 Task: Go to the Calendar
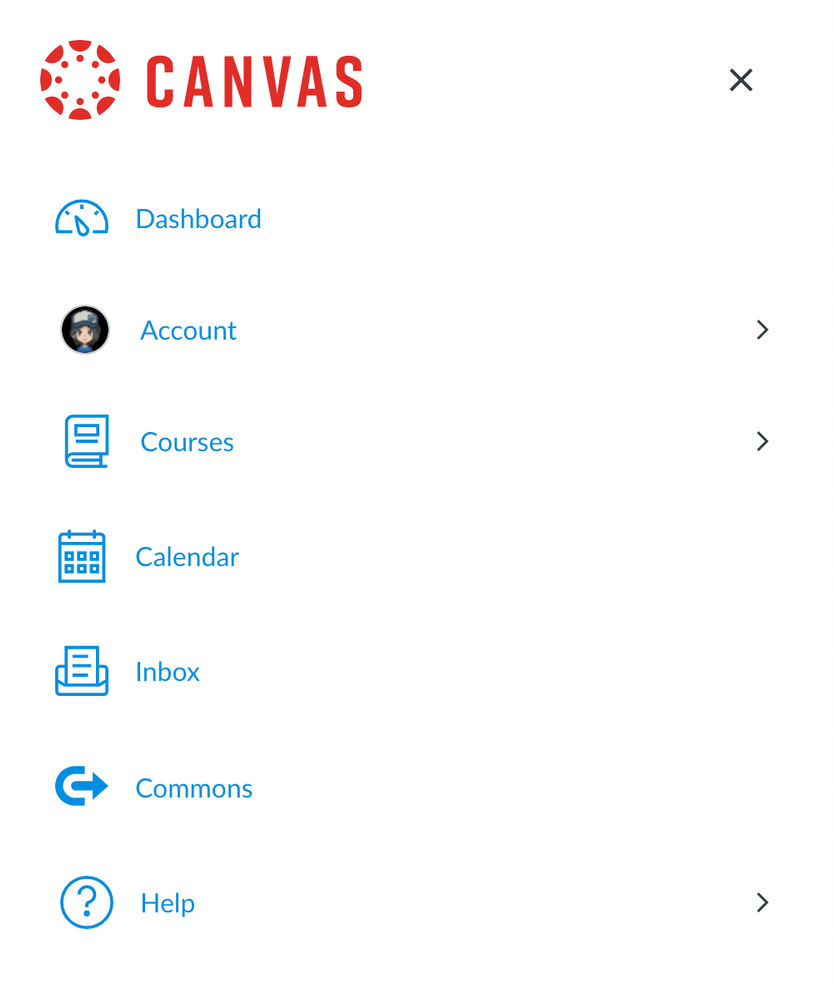(187, 557)
